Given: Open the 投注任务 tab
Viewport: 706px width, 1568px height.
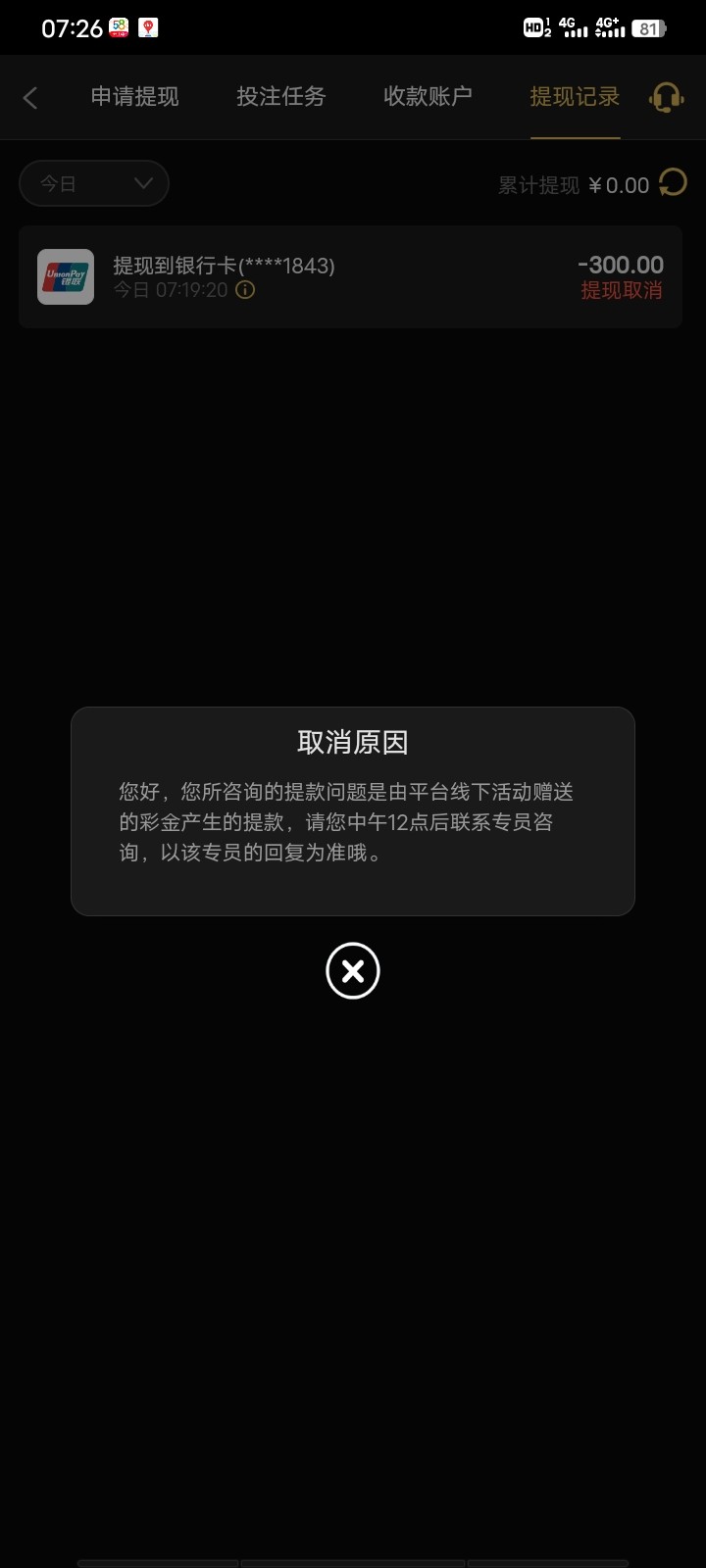Looking at the screenshot, I should click(x=280, y=97).
